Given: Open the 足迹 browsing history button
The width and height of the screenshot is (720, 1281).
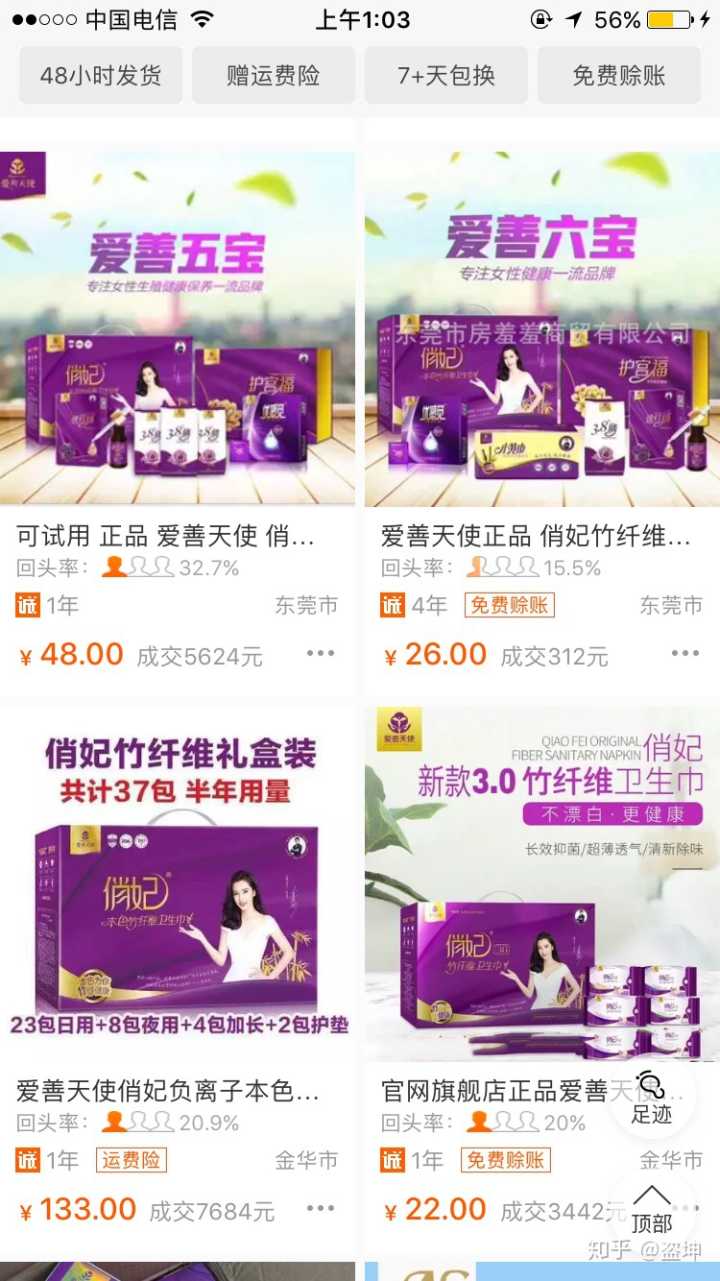Looking at the screenshot, I should [652, 1096].
